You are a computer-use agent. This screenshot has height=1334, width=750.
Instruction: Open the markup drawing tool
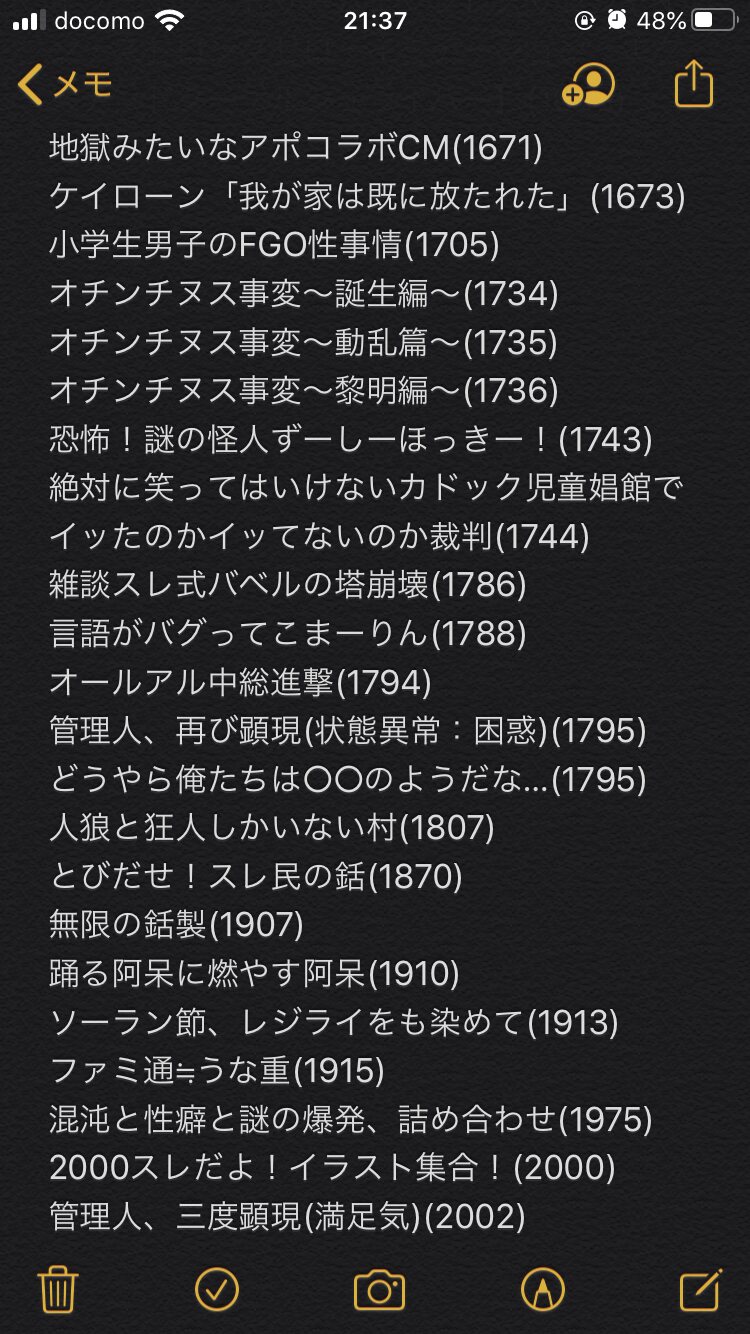coord(542,1290)
